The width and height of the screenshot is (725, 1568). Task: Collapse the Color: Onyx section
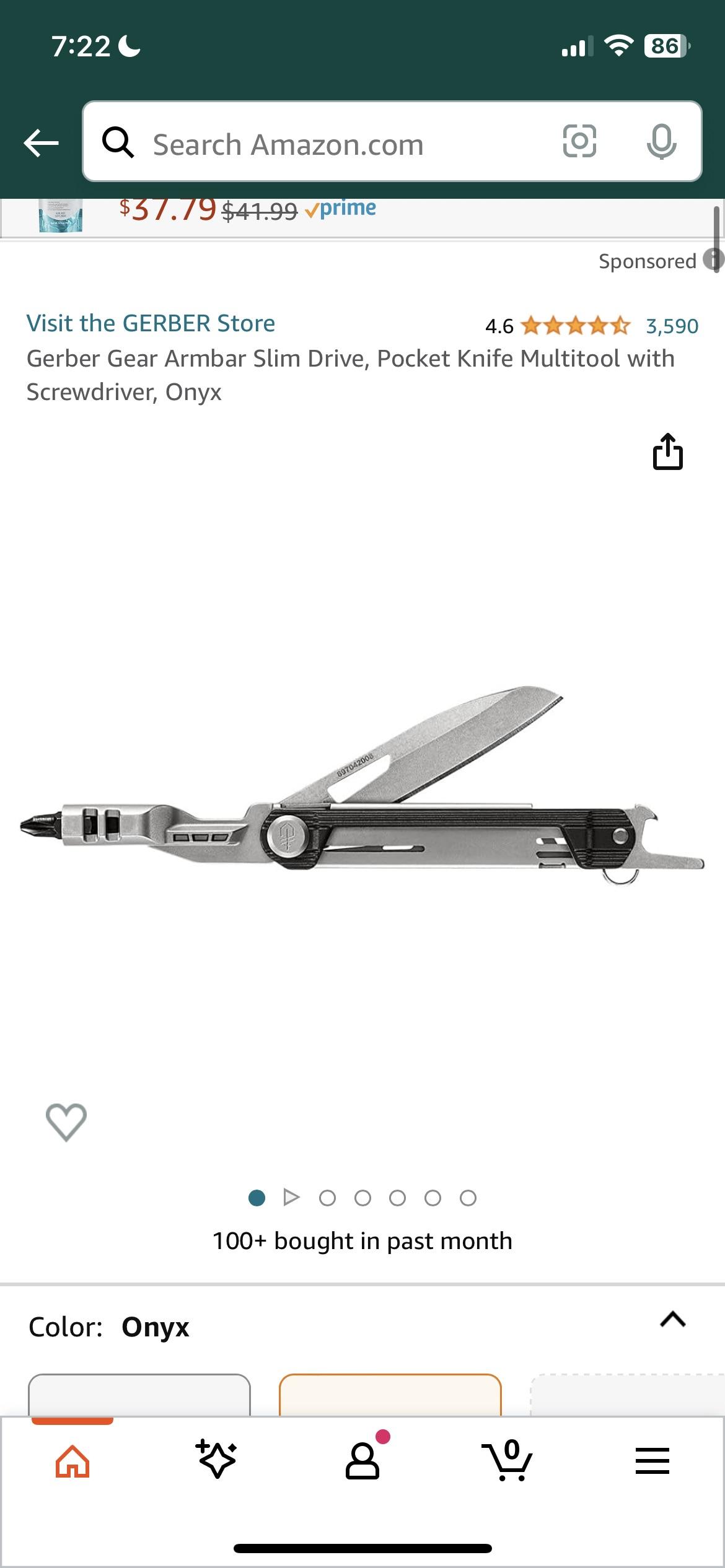673,1320
